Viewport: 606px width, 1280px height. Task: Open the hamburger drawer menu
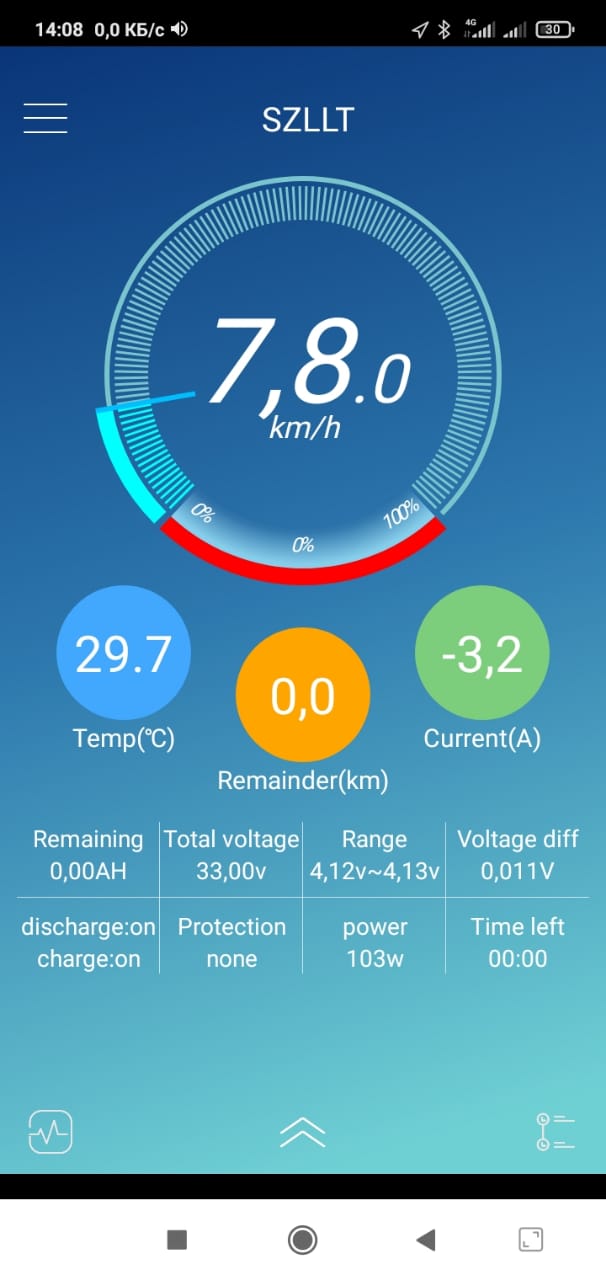tap(46, 119)
